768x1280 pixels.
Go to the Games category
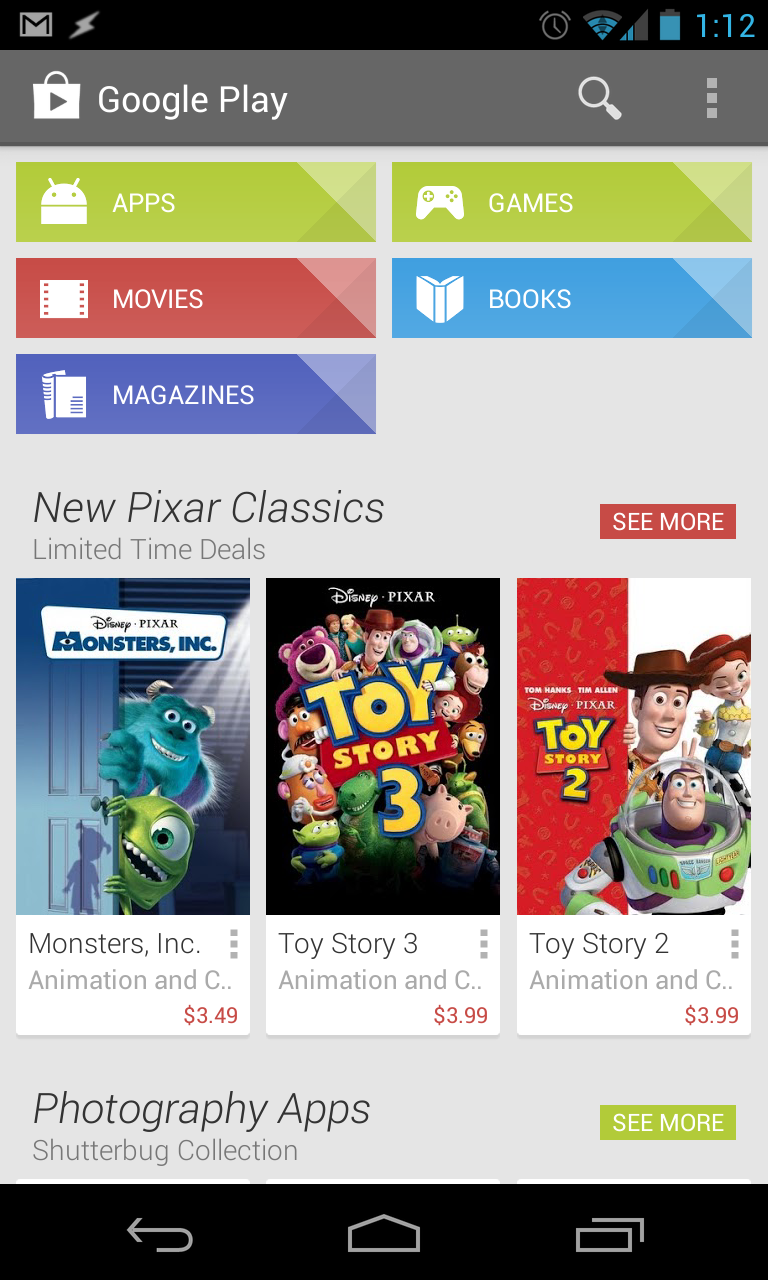tap(572, 202)
